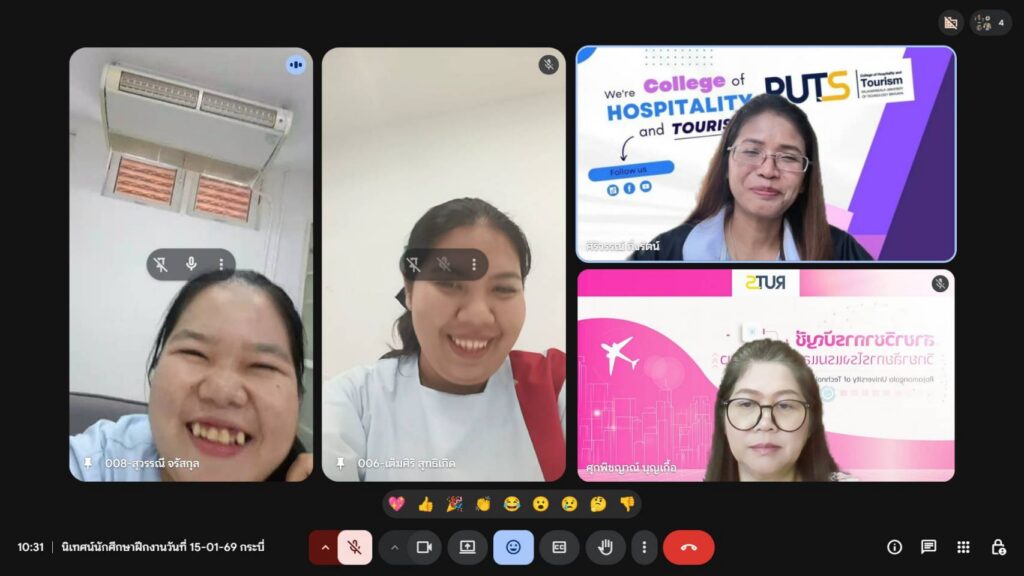Raise your hand in the meeting
Screen dimensions: 1024x576
605,547
